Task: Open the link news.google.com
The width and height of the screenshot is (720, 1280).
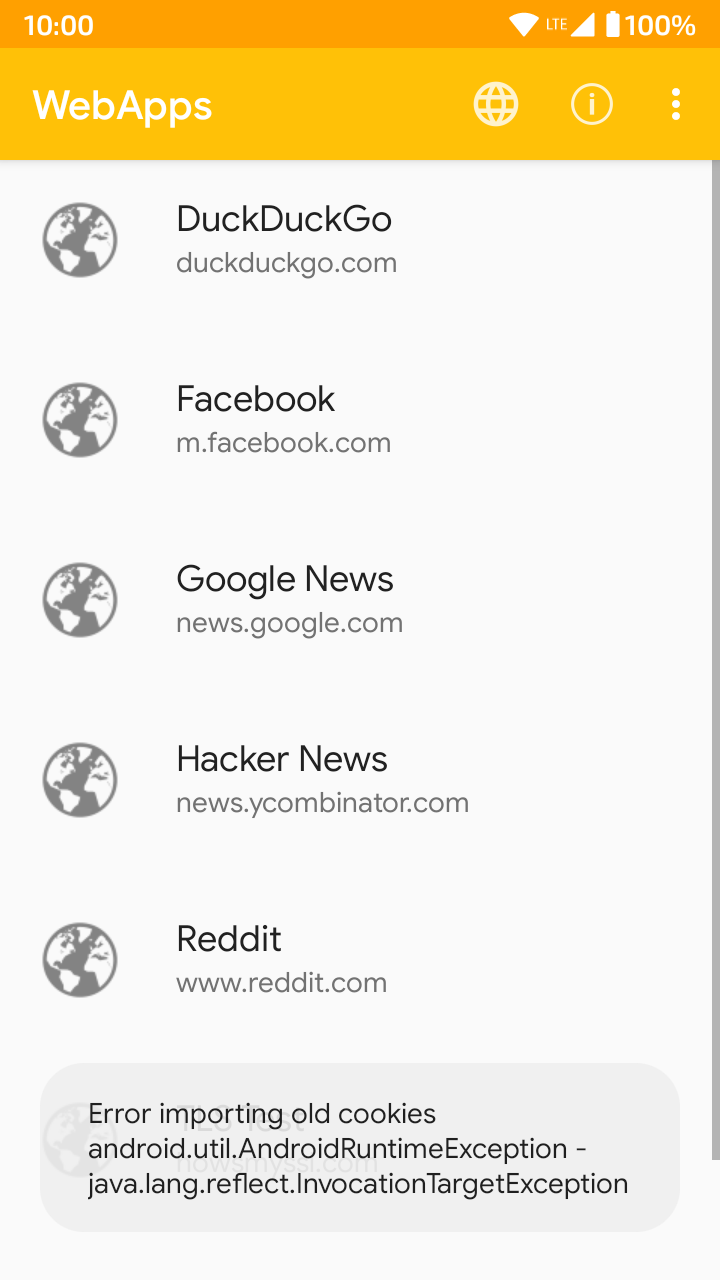Action: pos(289,622)
